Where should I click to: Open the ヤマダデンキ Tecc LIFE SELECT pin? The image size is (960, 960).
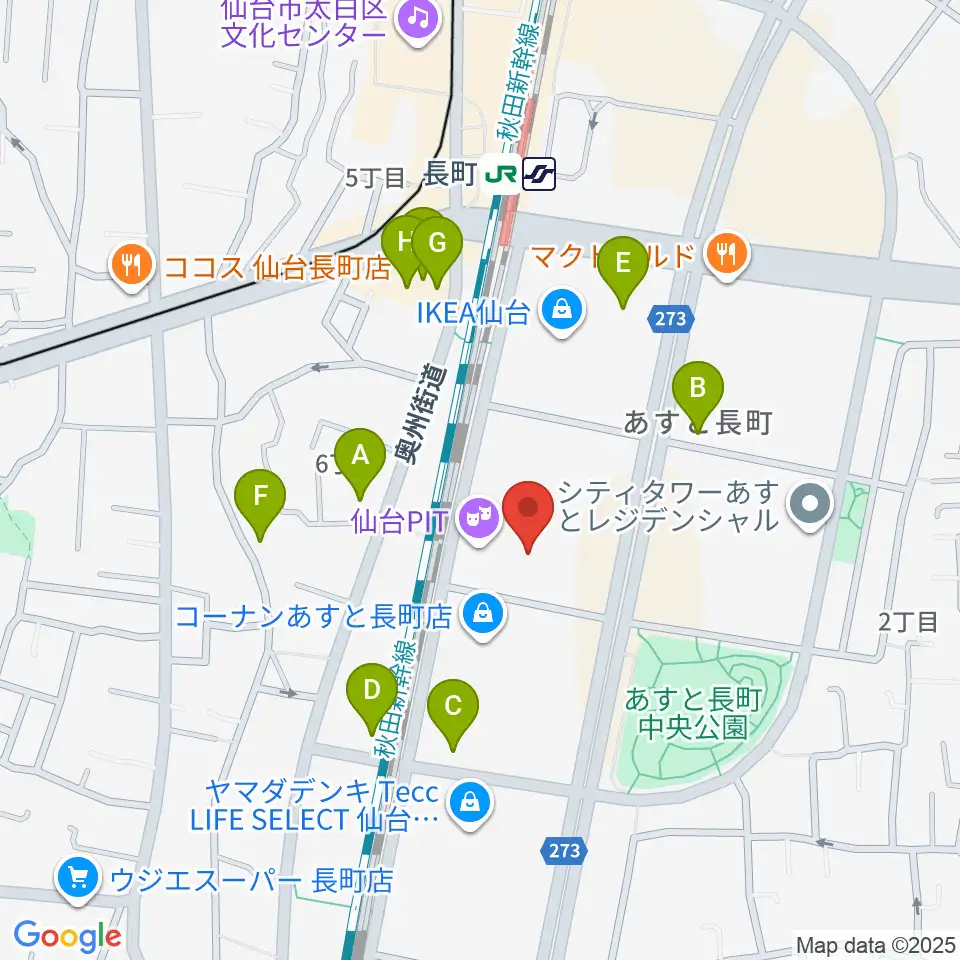467,801
